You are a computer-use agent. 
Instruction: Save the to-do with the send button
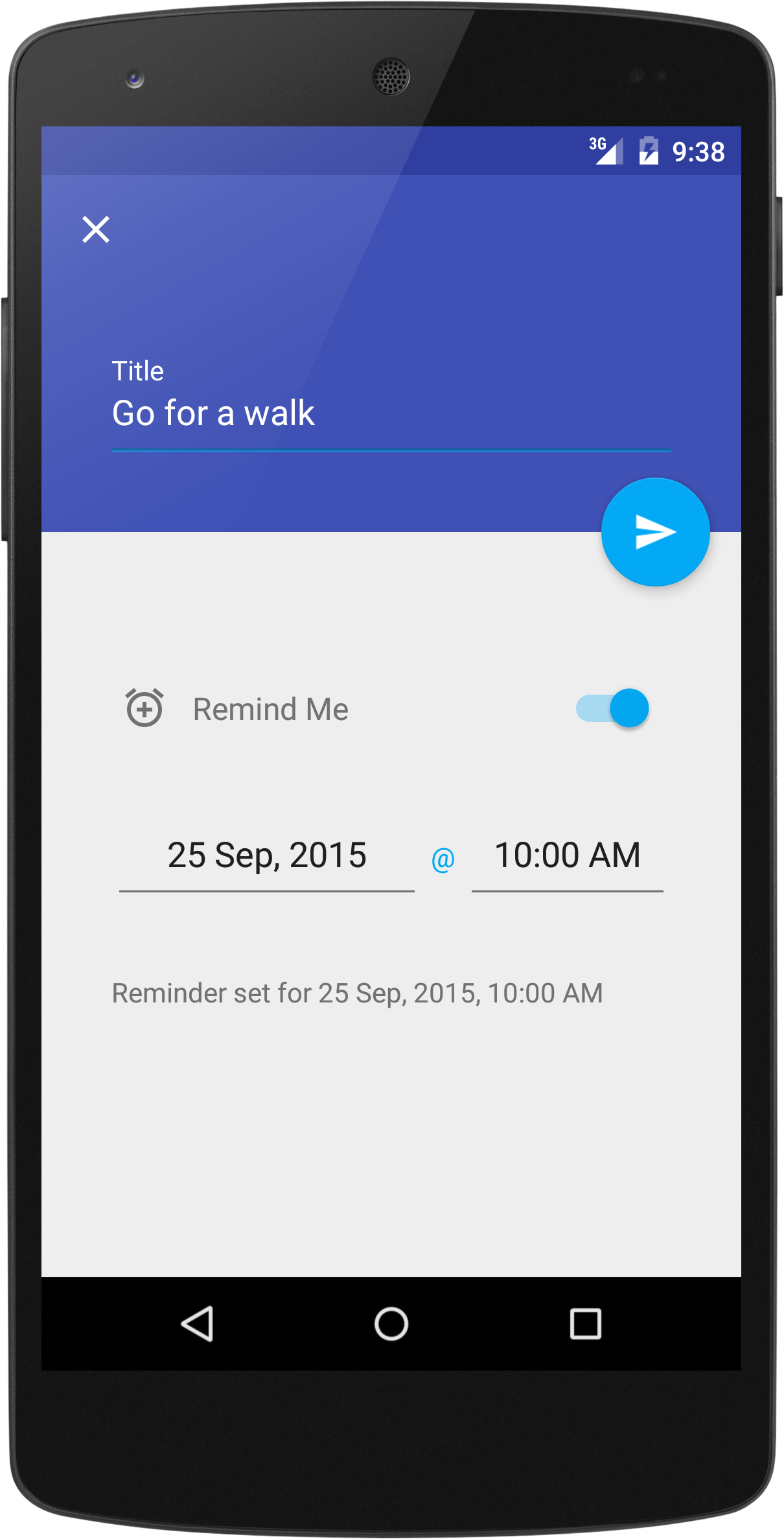pos(655,532)
